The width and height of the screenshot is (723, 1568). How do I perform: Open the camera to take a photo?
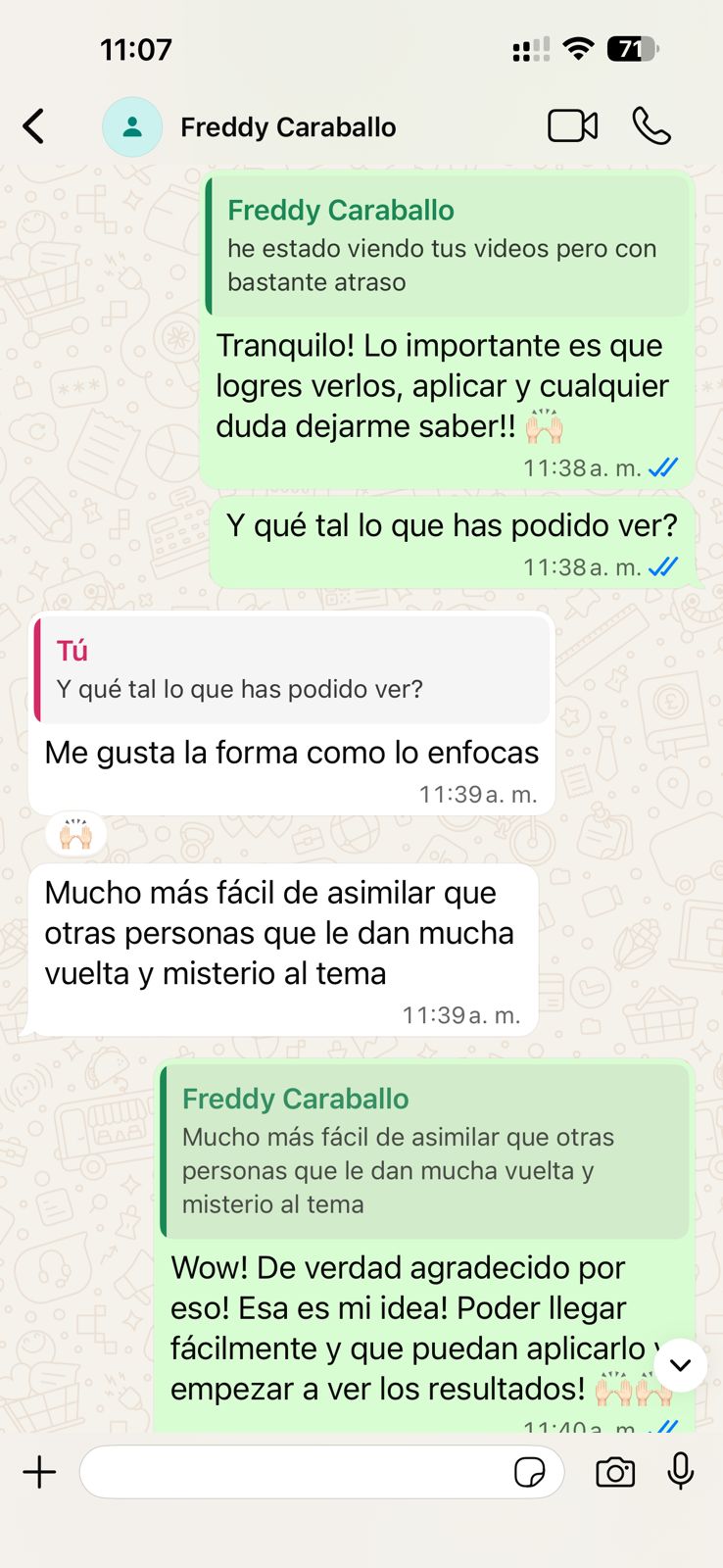coord(615,1472)
